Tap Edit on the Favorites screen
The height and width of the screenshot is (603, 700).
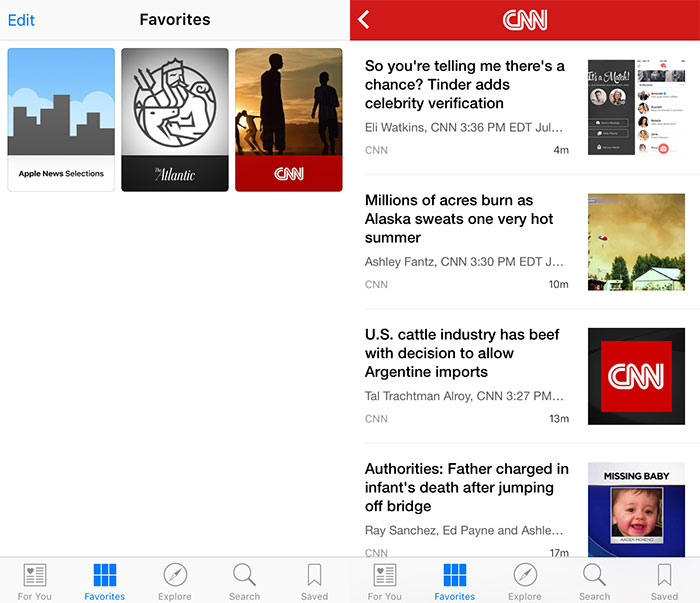tap(21, 20)
